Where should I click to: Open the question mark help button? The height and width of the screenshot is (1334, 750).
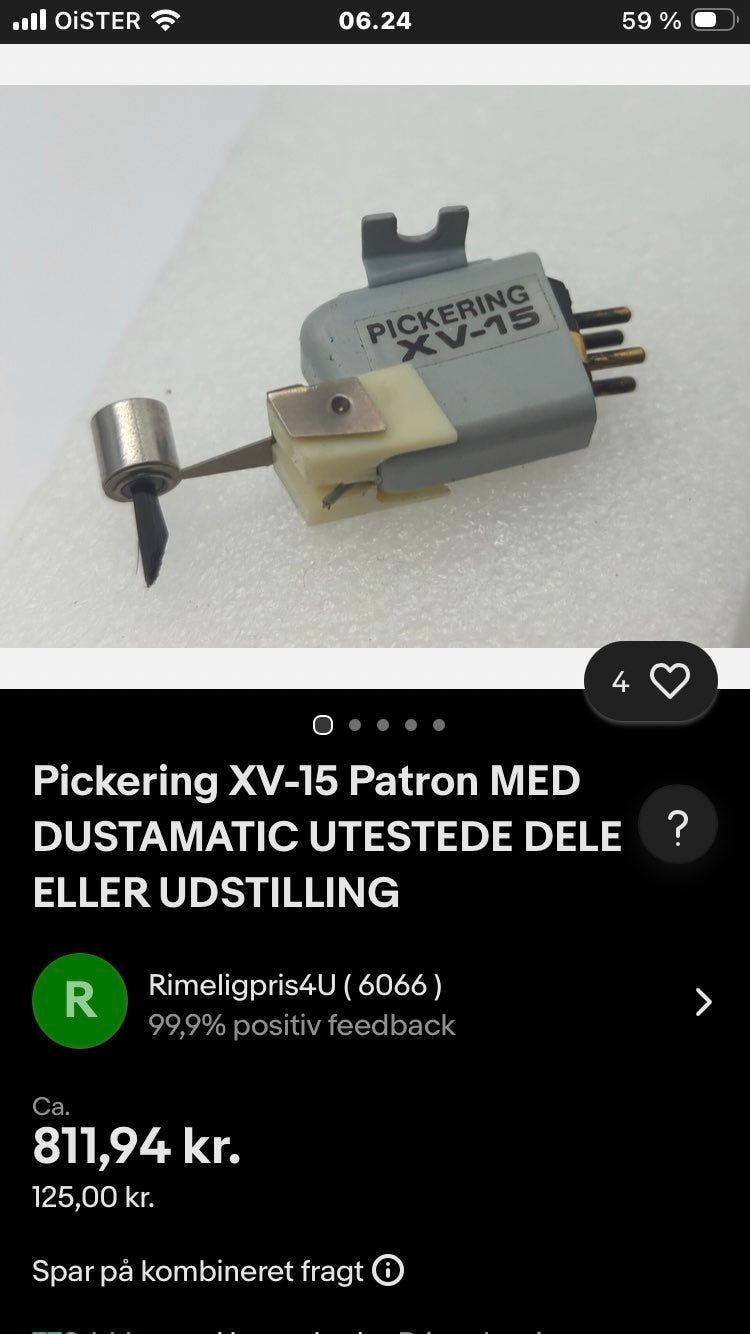pyautogui.click(x=678, y=827)
